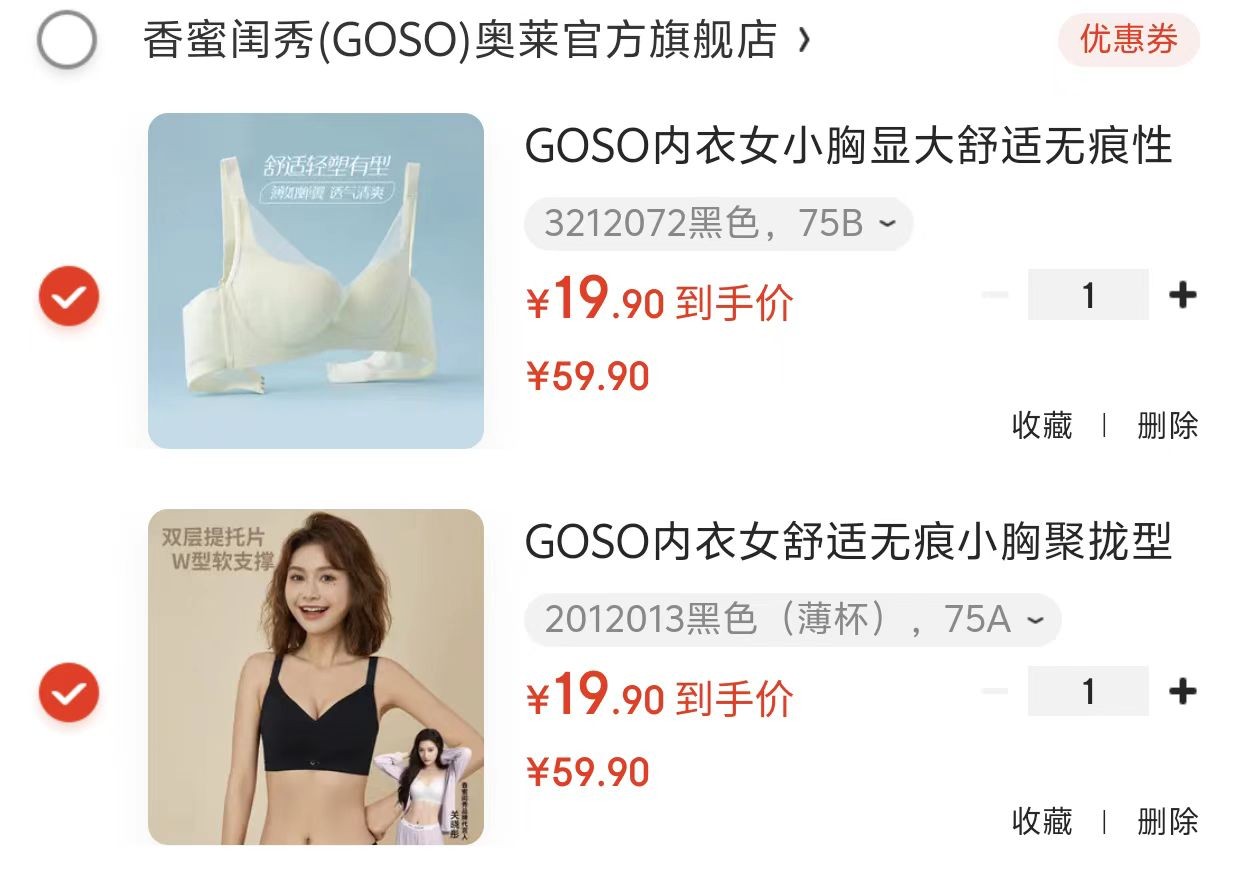This screenshot has height=877, width=1260.
Task: Open the black bra model product image
Action: pyautogui.click(x=316, y=677)
